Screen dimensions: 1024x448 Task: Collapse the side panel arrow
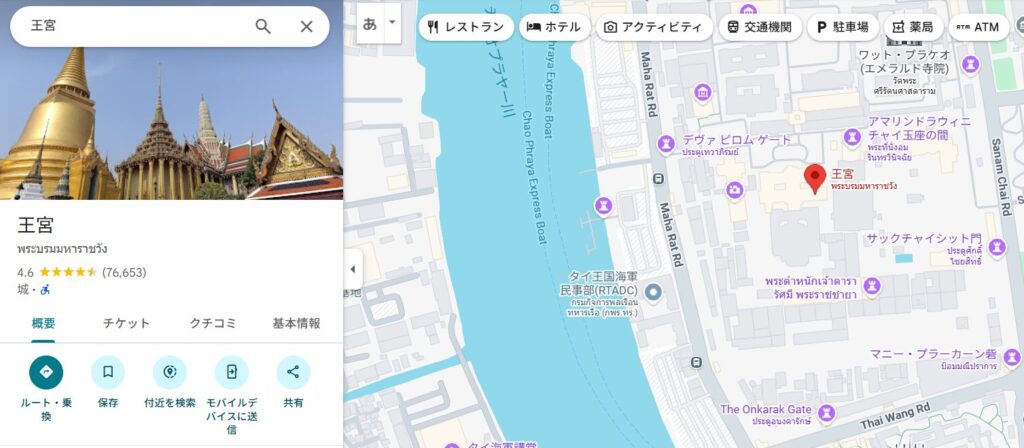[352, 269]
